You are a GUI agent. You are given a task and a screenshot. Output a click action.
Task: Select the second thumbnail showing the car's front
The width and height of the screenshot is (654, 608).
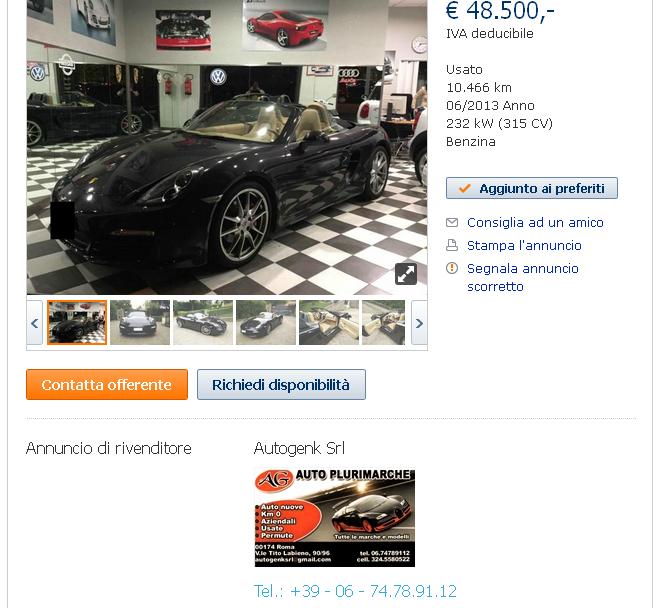point(140,323)
